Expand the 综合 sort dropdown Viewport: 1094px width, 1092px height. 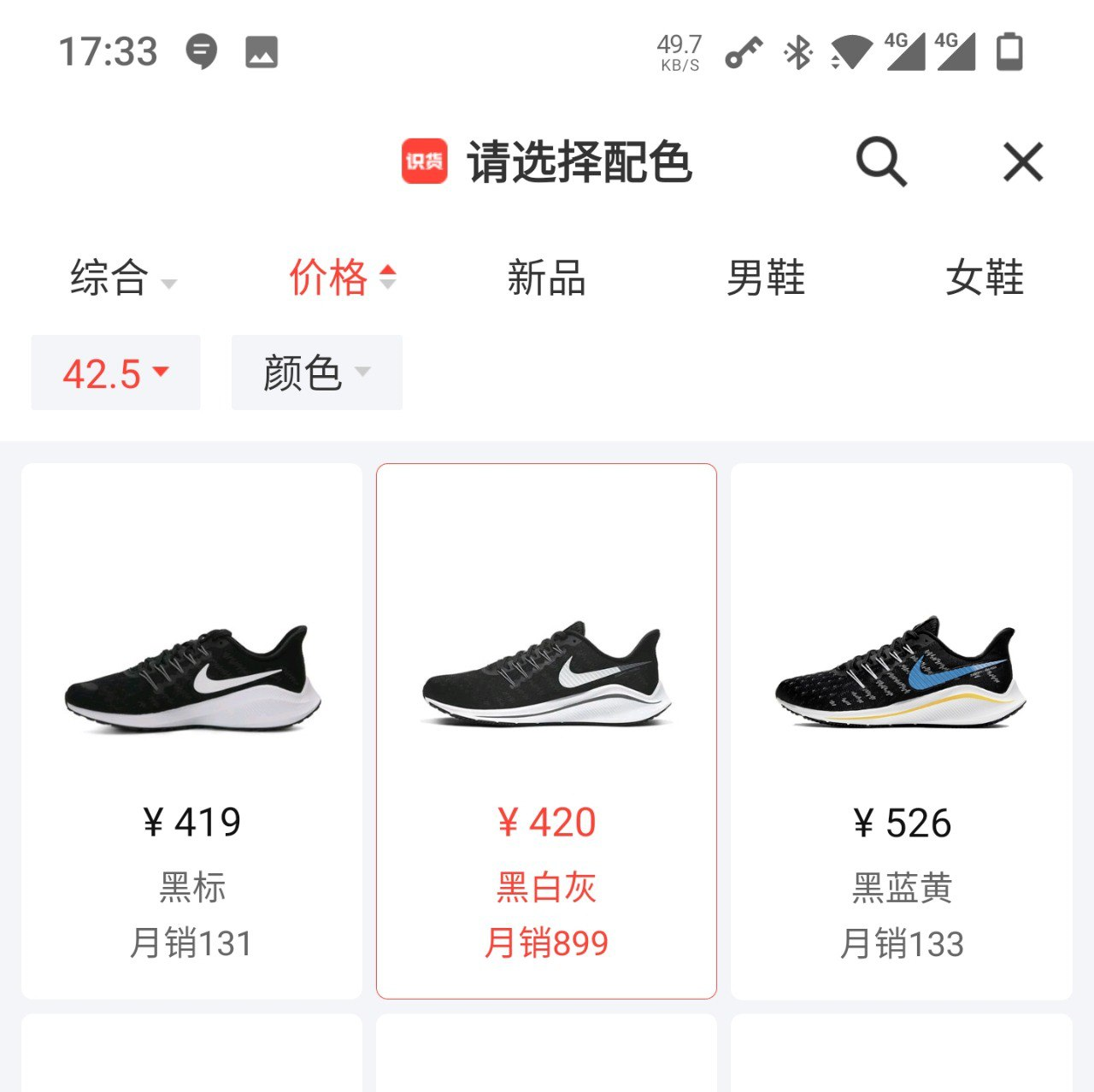[122, 279]
